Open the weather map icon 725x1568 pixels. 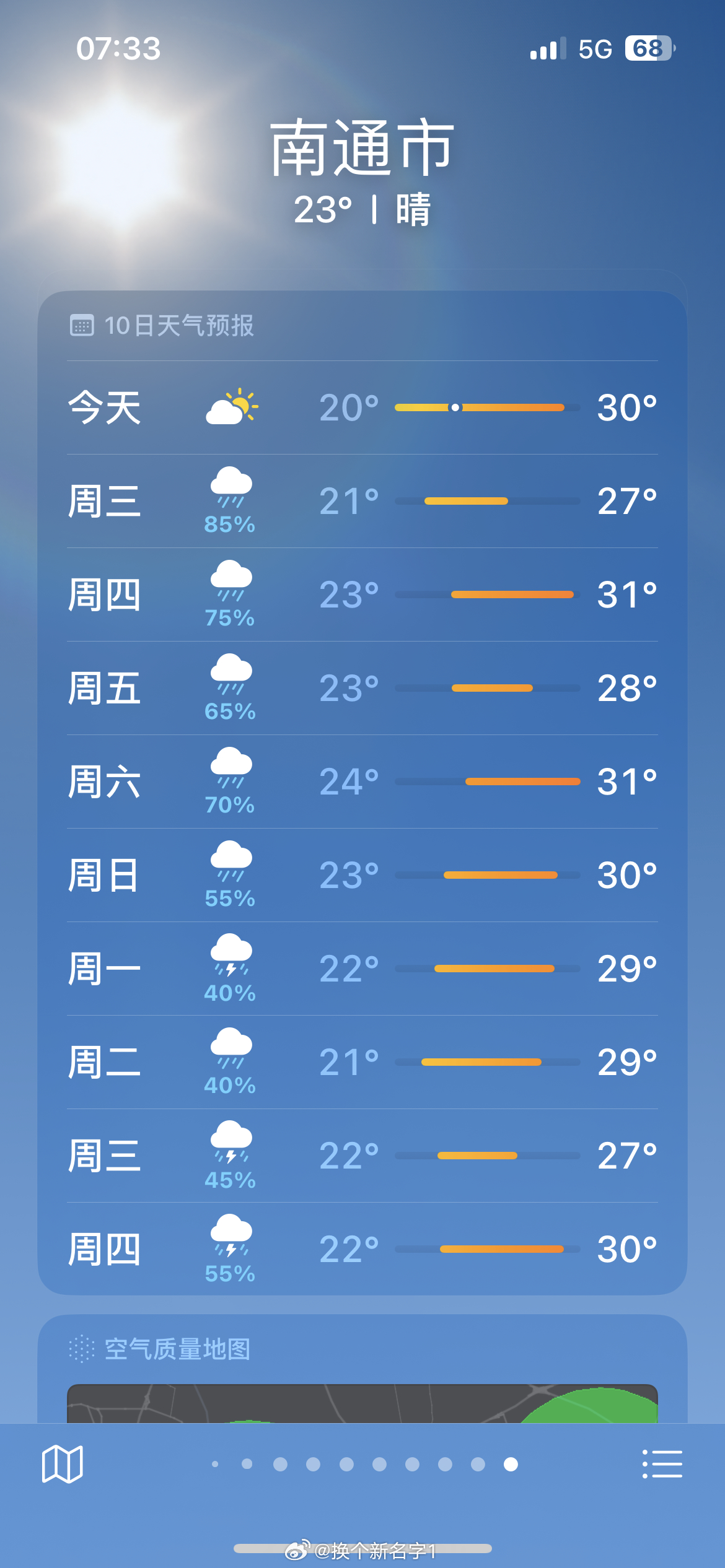pyautogui.click(x=62, y=1464)
